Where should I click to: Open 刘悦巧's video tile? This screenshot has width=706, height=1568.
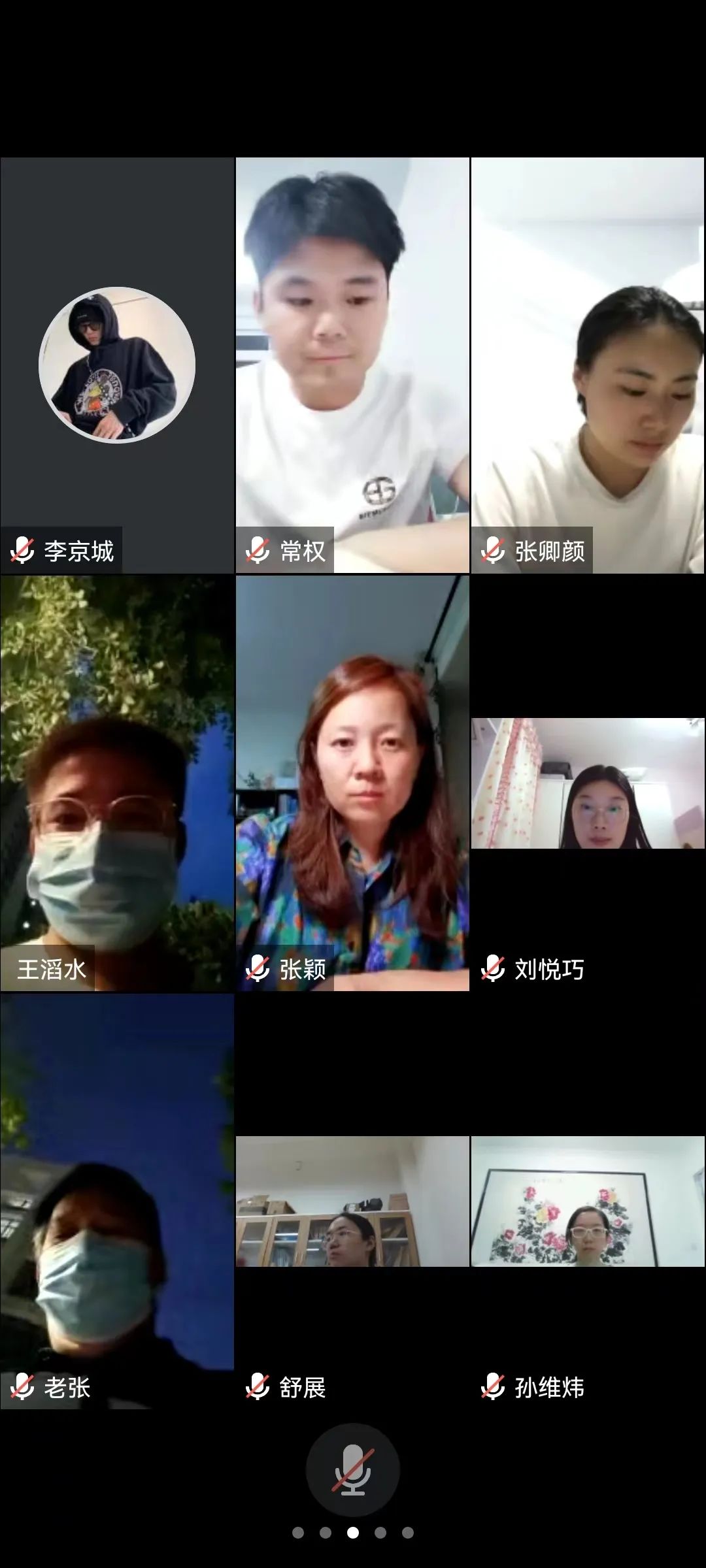click(x=588, y=783)
